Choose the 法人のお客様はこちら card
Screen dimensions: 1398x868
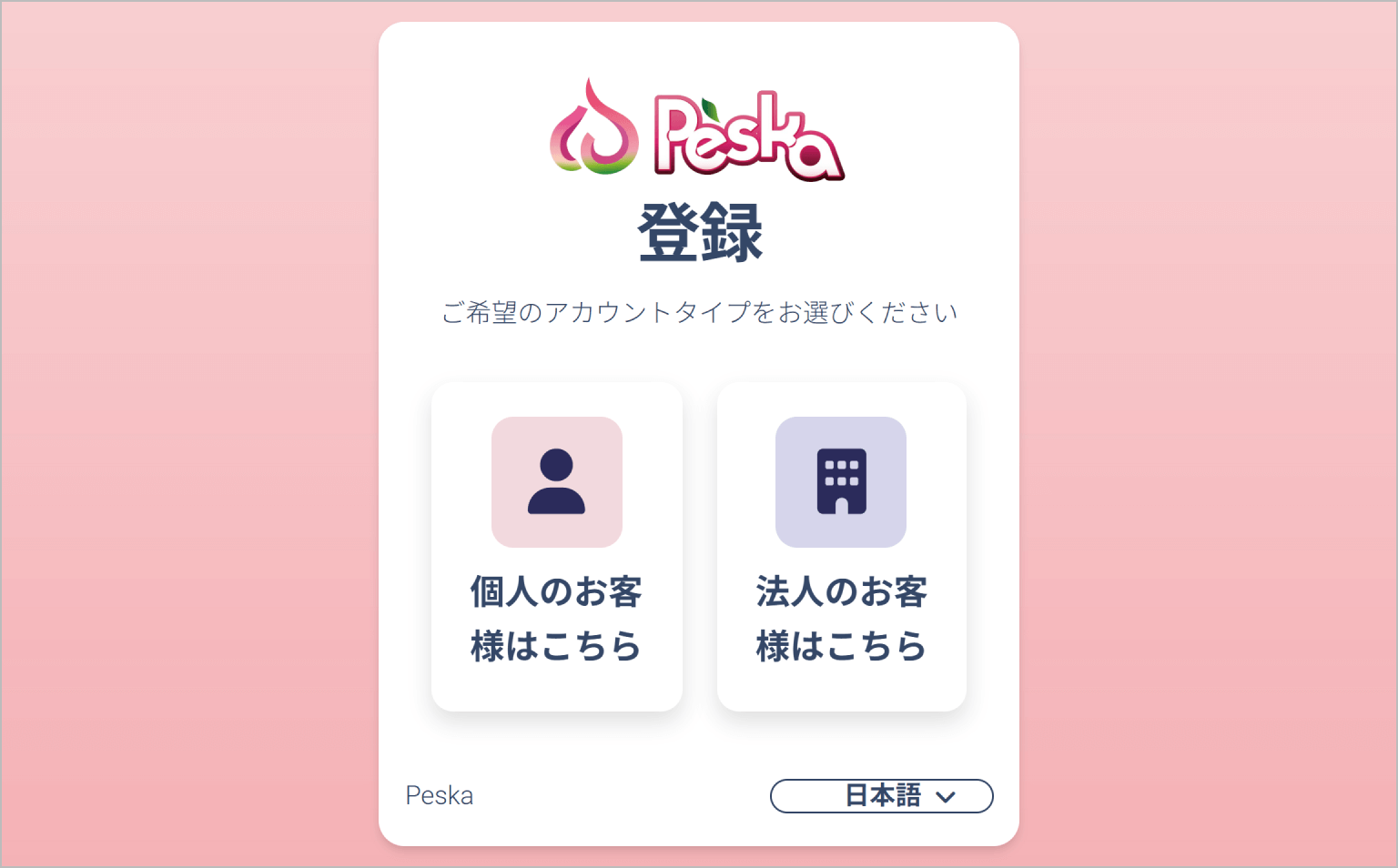tap(841, 546)
